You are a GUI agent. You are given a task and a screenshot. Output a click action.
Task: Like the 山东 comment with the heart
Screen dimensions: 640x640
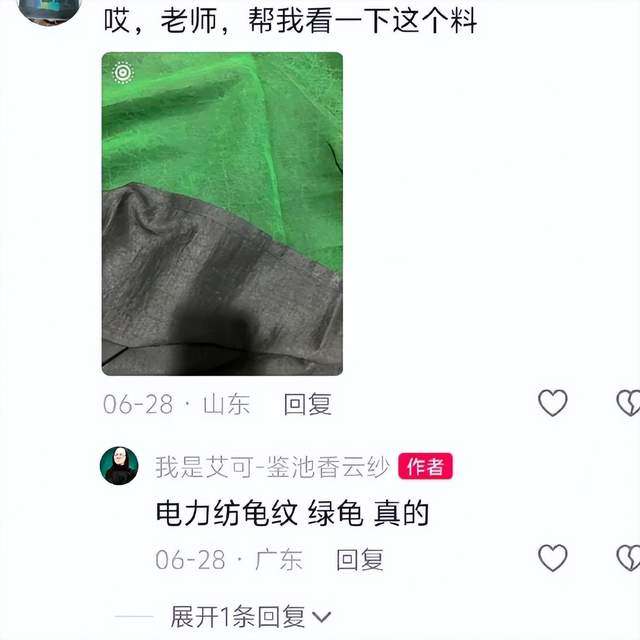[x=553, y=403]
